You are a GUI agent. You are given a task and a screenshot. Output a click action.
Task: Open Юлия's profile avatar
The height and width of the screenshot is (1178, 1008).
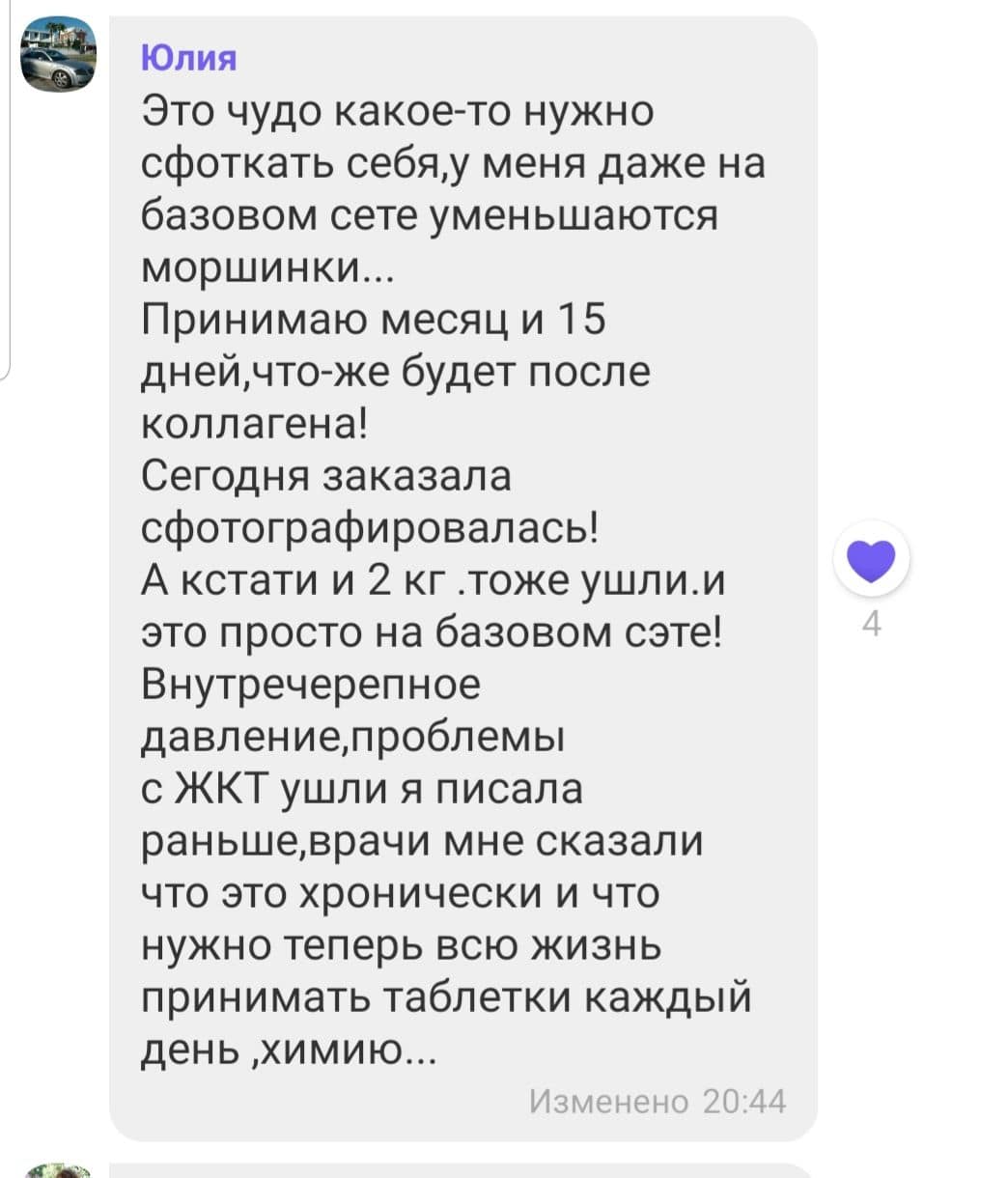pos(58,55)
